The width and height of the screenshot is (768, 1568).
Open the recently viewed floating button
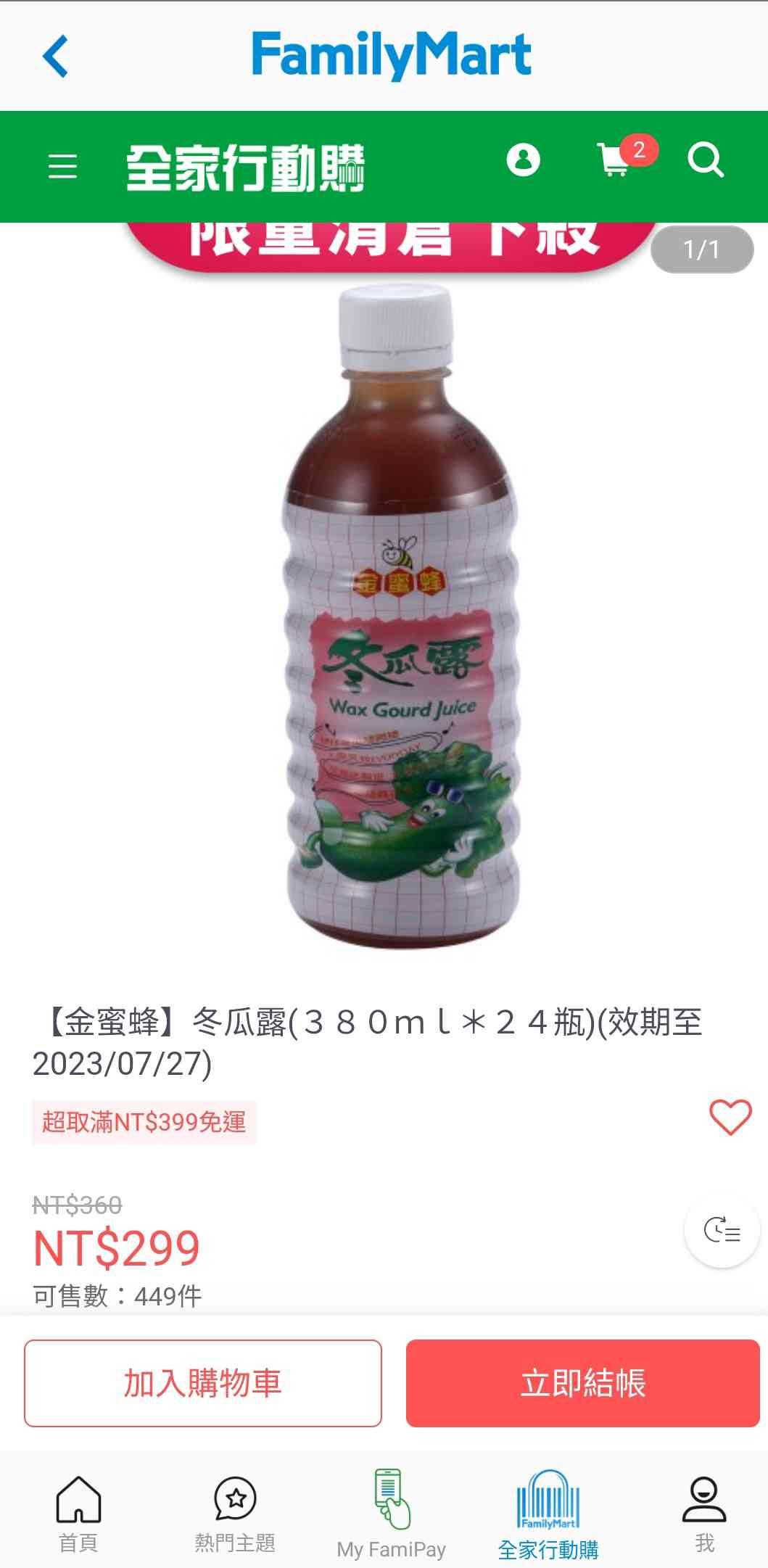pos(722,1231)
